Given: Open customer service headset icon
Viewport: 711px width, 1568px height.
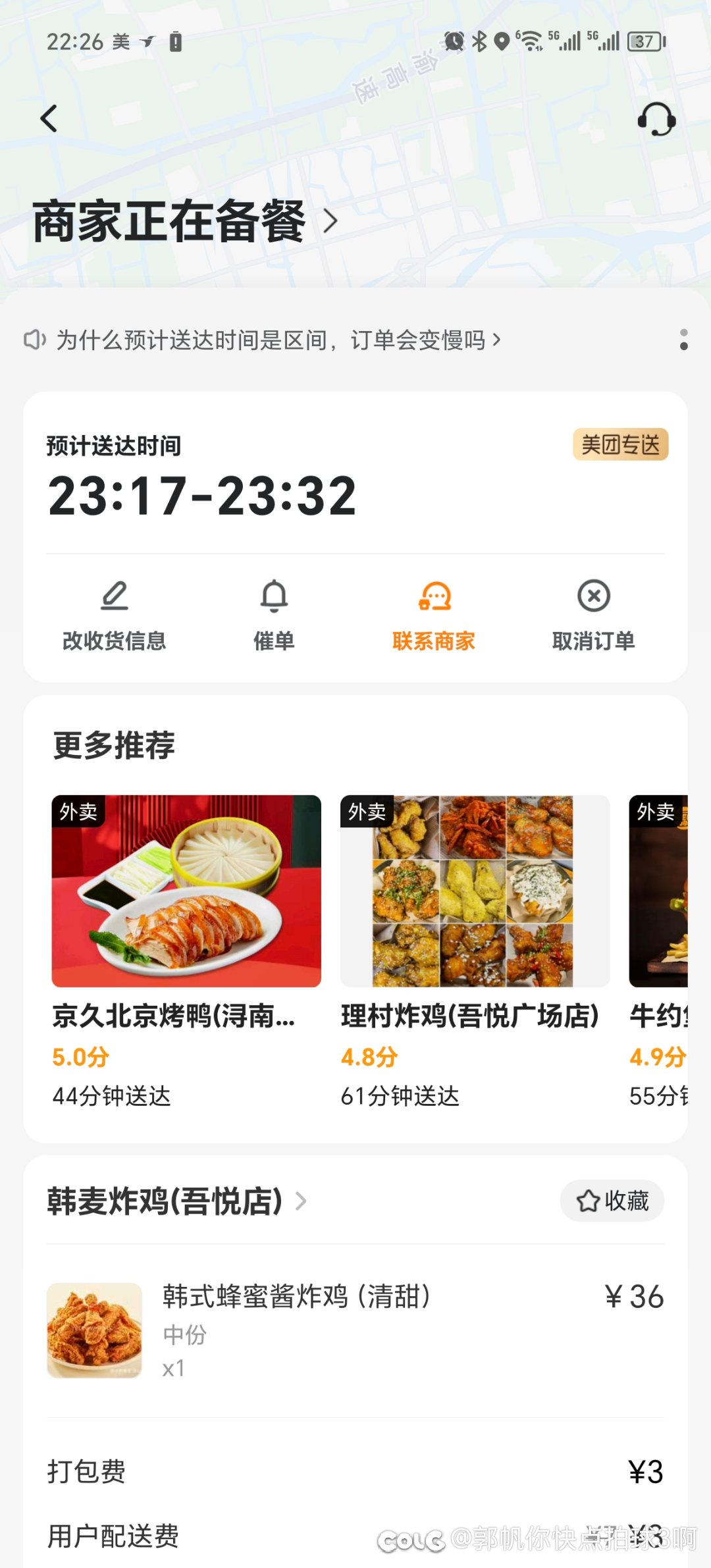Looking at the screenshot, I should point(656,119).
